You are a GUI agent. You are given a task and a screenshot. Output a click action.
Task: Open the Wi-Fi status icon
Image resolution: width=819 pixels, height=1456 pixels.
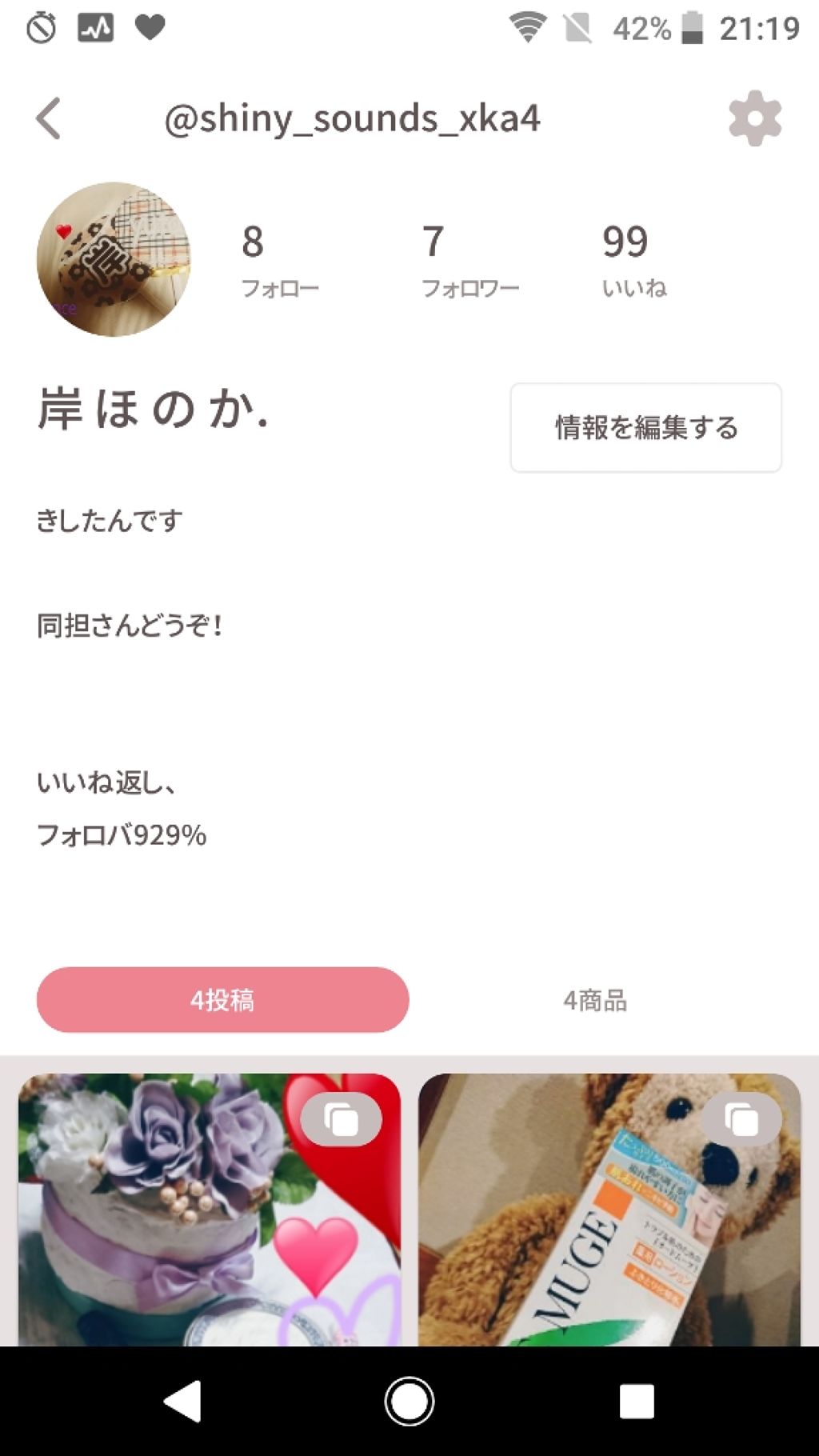pyautogui.click(x=527, y=26)
